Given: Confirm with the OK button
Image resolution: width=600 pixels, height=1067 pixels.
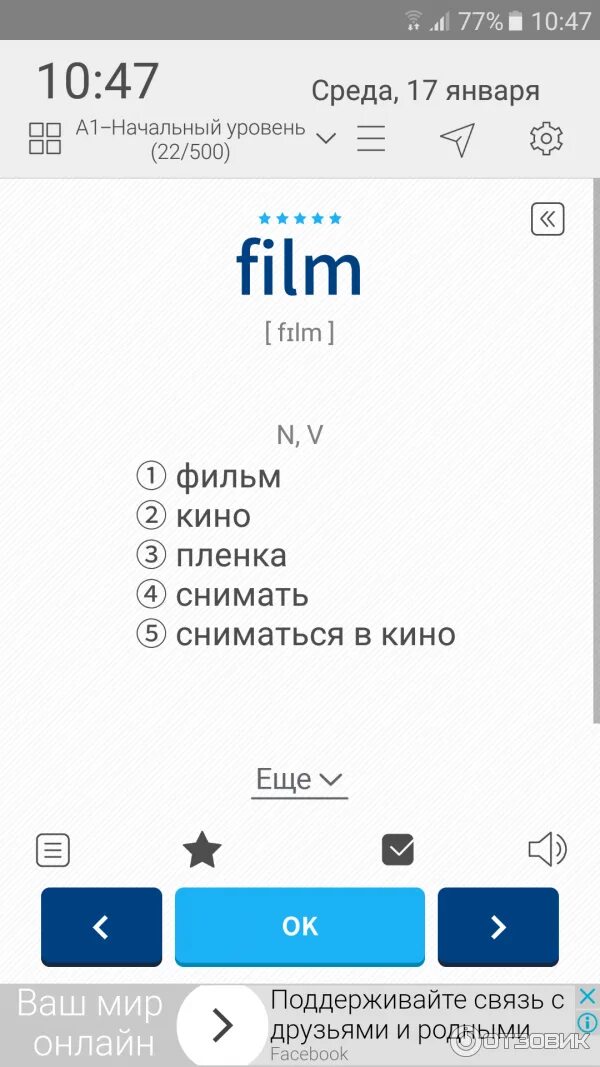Looking at the screenshot, I should point(300,926).
